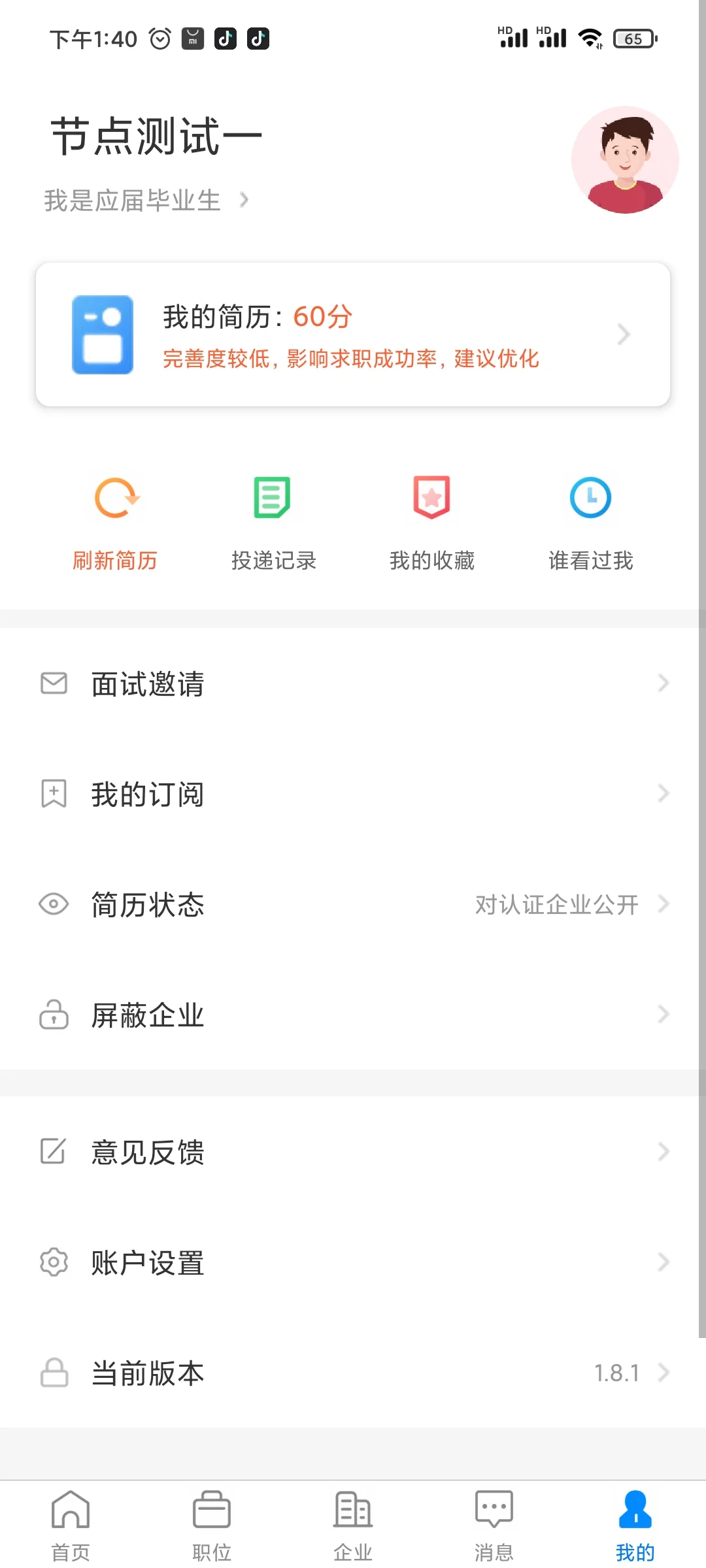Screen dimensions: 706x1568
Task: Select the 我的收藏 favorites icon
Action: [431, 498]
